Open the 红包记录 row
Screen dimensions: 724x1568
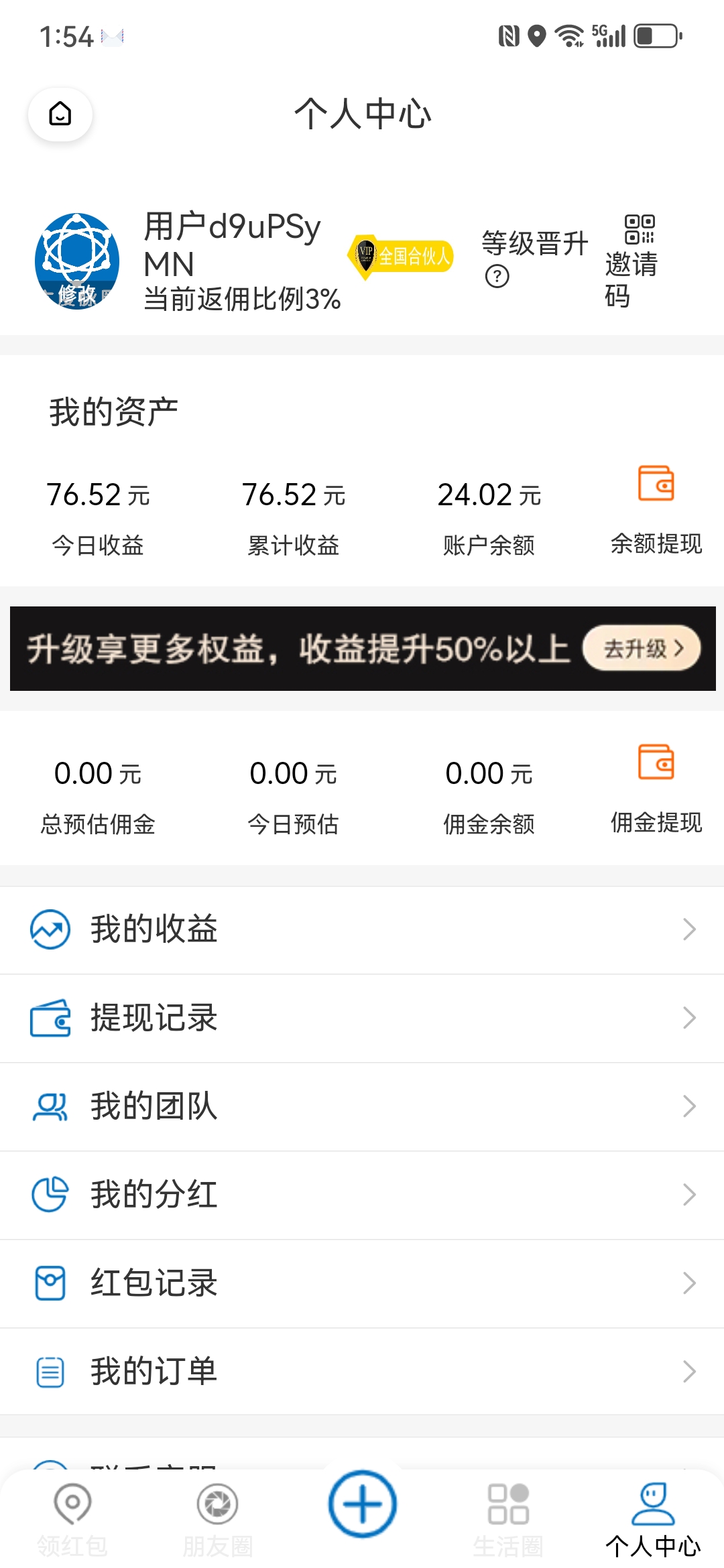point(362,1283)
